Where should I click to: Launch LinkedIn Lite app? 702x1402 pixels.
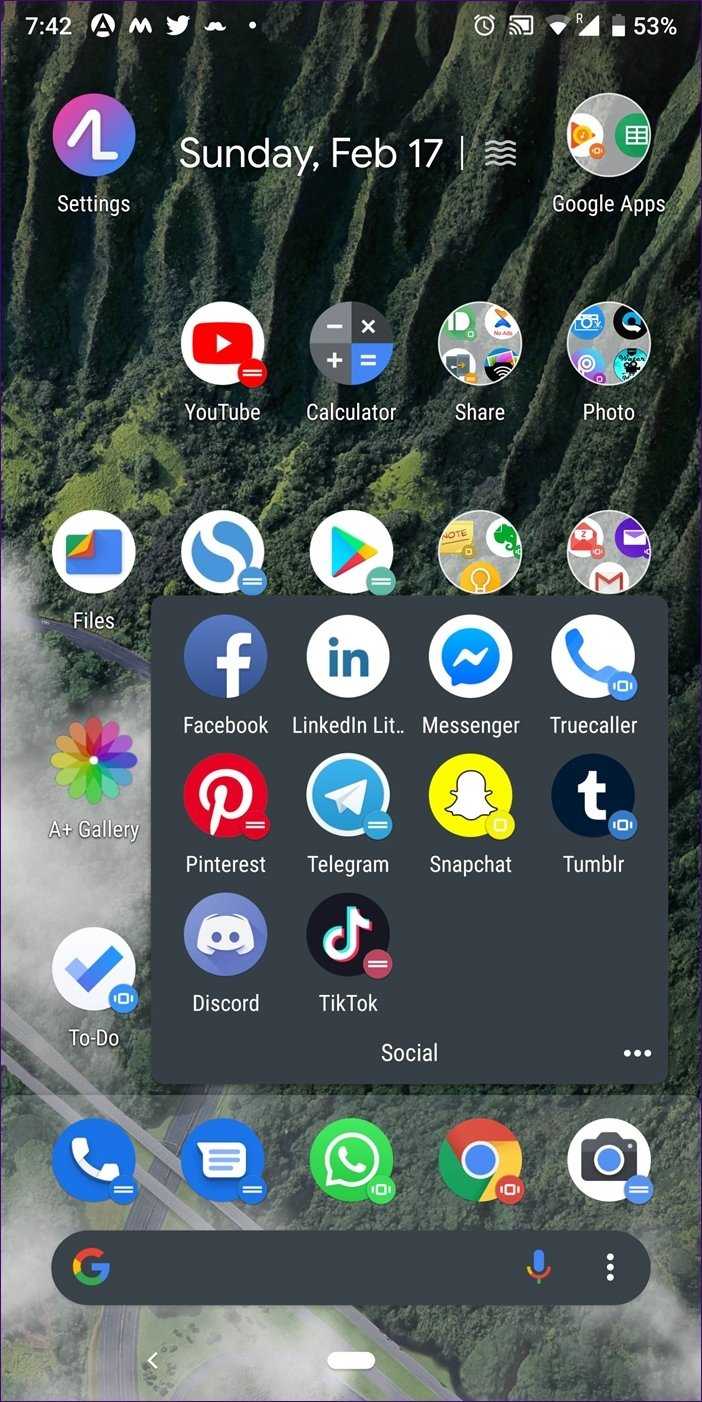coord(348,657)
